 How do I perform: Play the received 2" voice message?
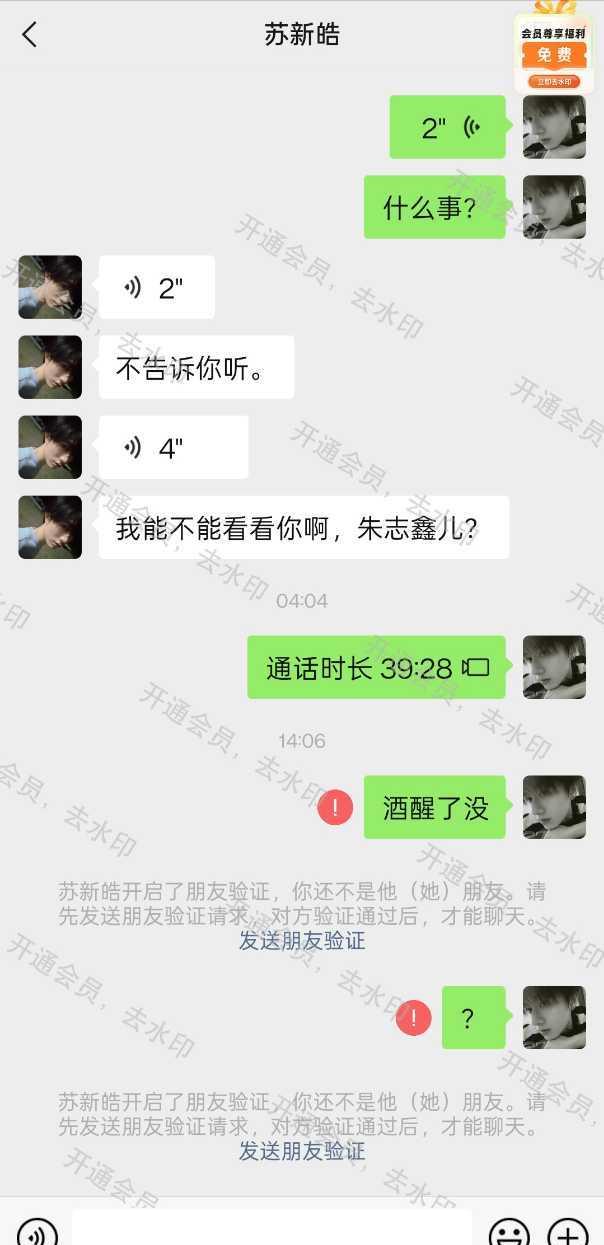(x=157, y=287)
